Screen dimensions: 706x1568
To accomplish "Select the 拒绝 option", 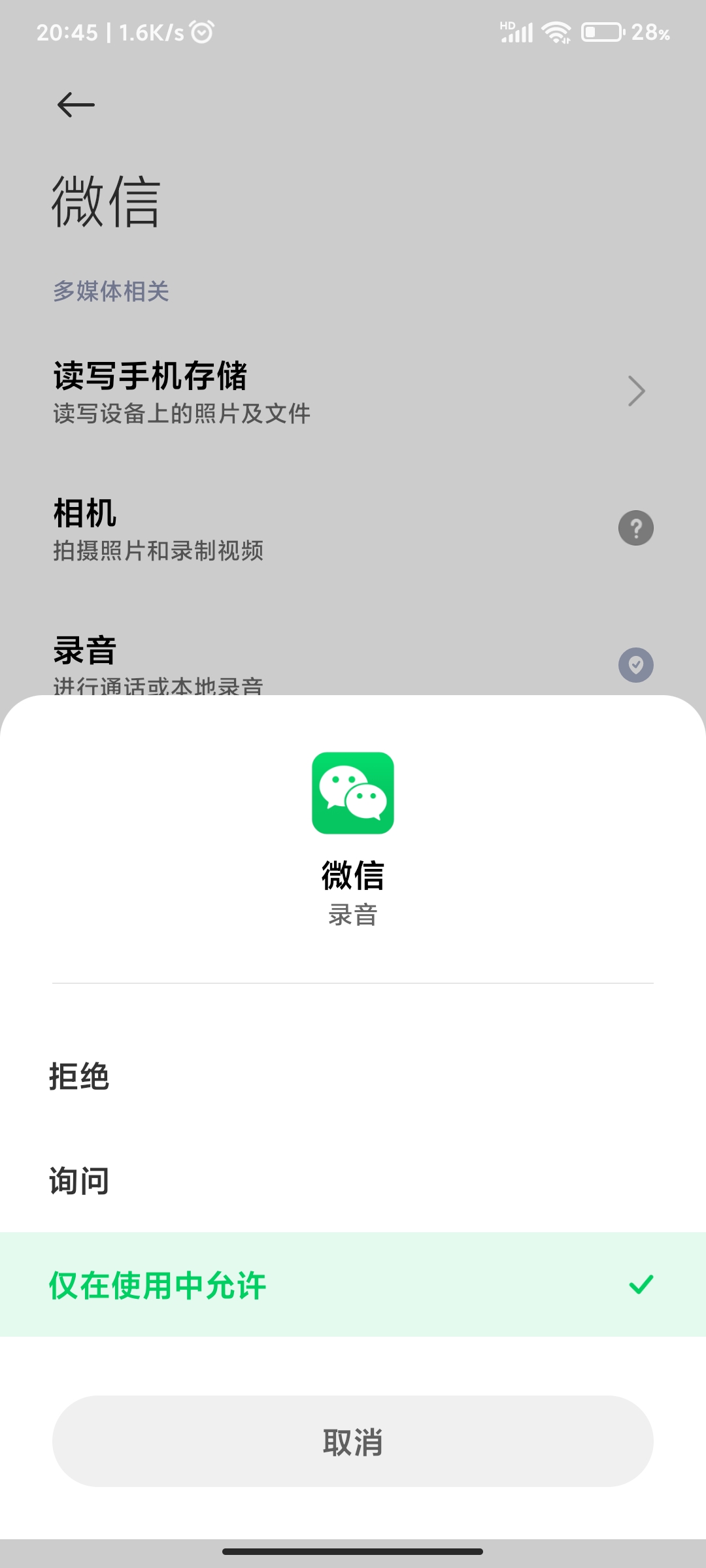I will [x=353, y=1076].
